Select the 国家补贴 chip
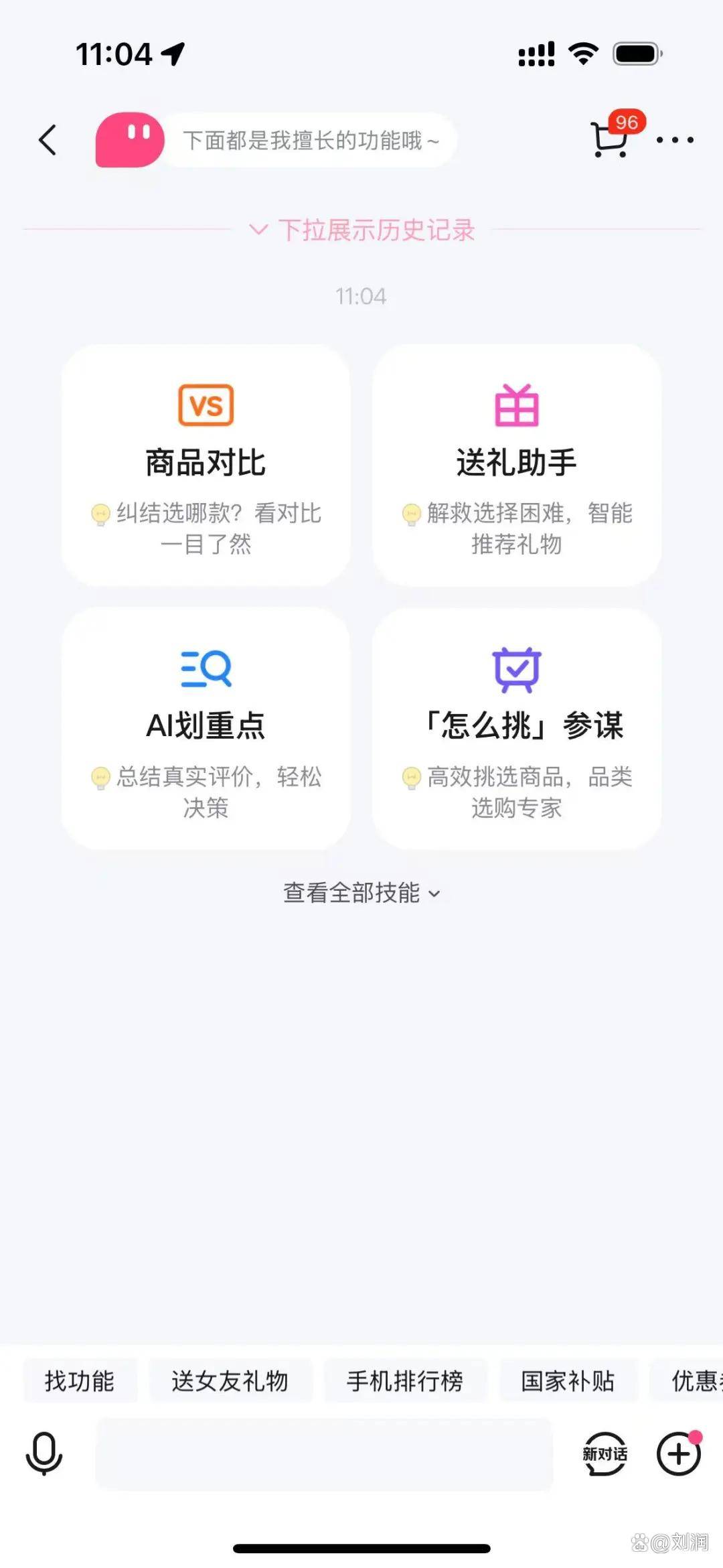 [x=568, y=1380]
